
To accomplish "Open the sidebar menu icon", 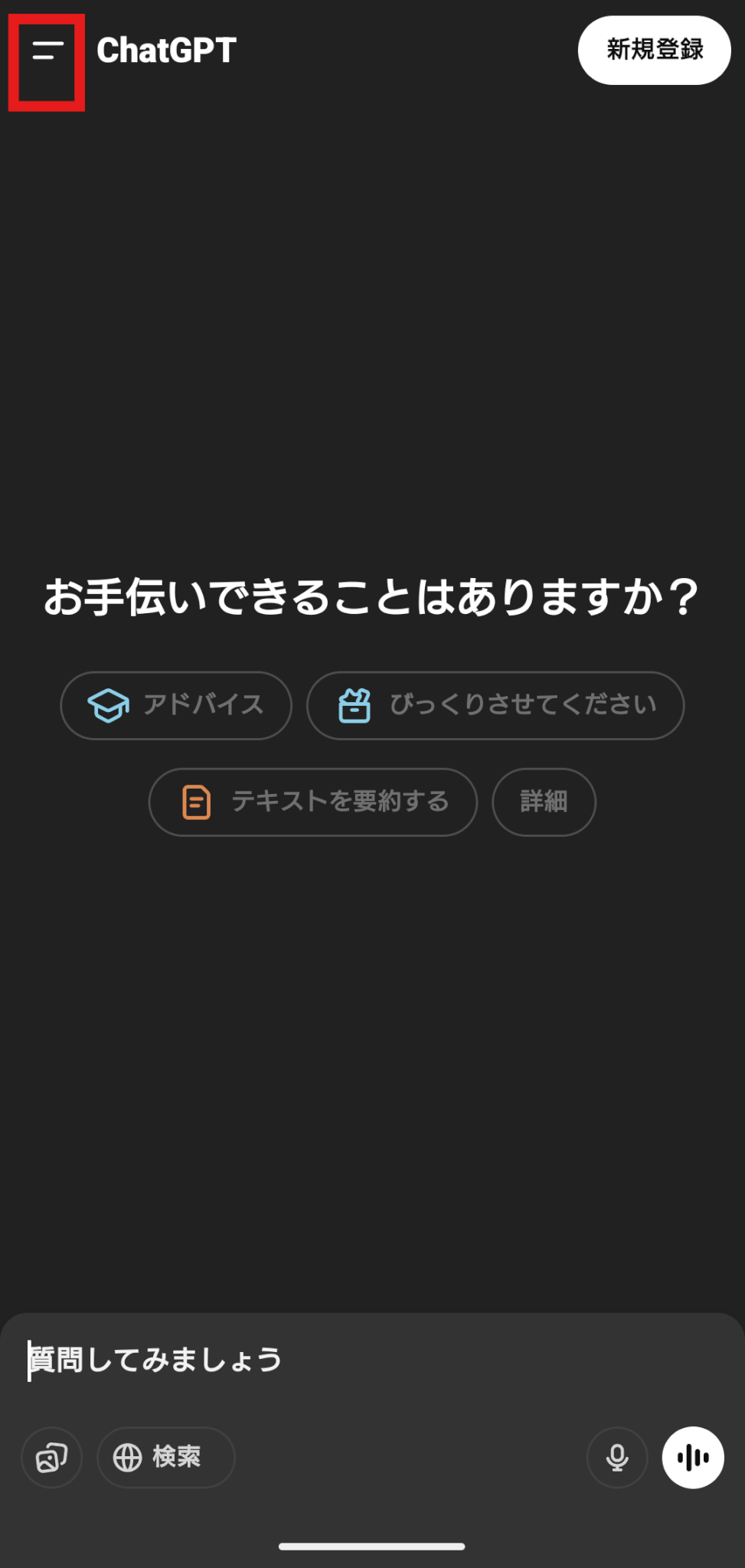I will (x=47, y=51).
